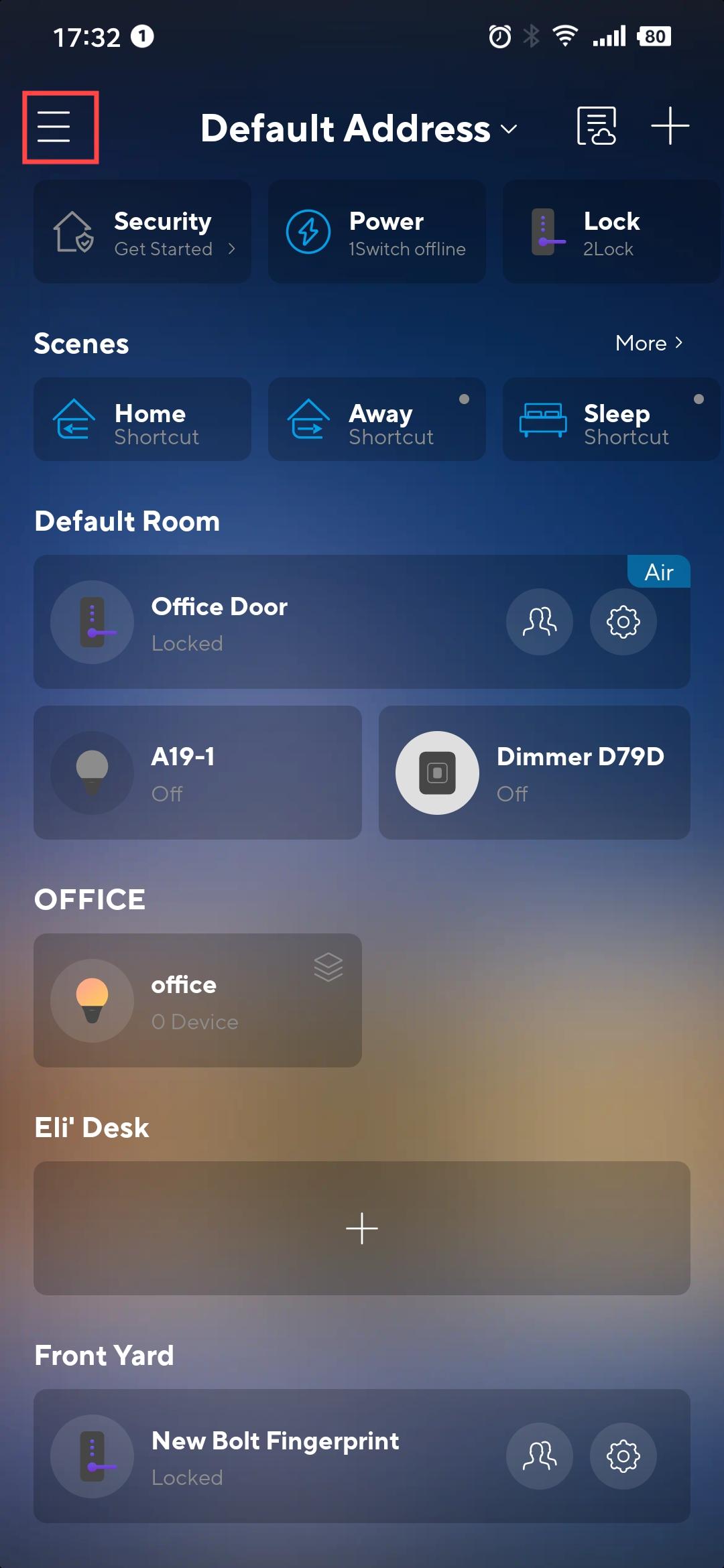This screenshot has width=724, height=1568.
Task: Run the Home scene shortcut
Action: tap(142, 420)
